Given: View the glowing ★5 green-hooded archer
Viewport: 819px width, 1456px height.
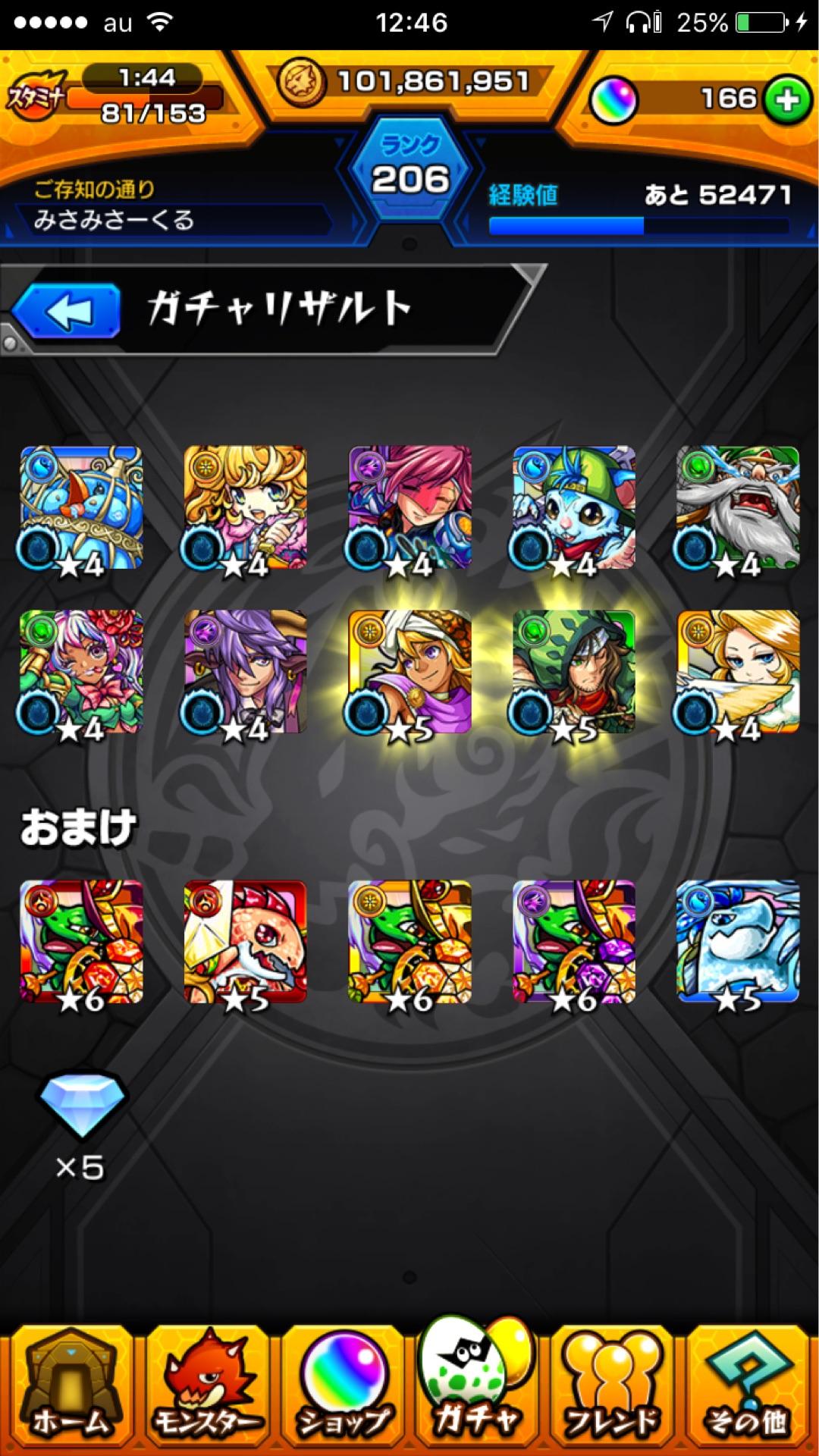Looking at the screenshot, I should coord(574,672).
